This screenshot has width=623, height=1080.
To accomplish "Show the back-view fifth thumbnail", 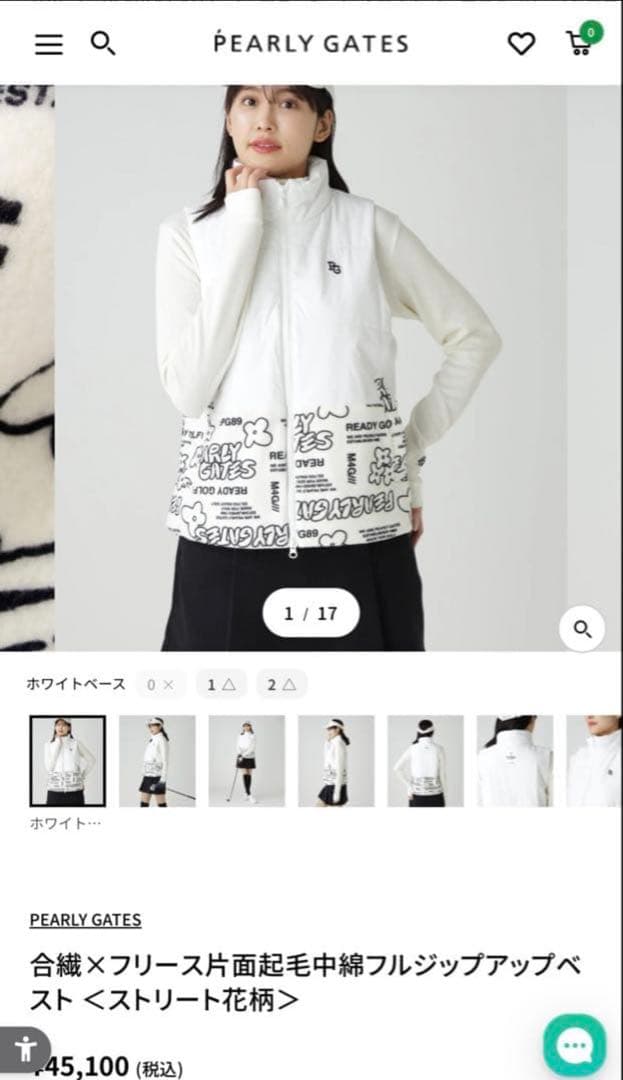I will click(x=425, y=761).
